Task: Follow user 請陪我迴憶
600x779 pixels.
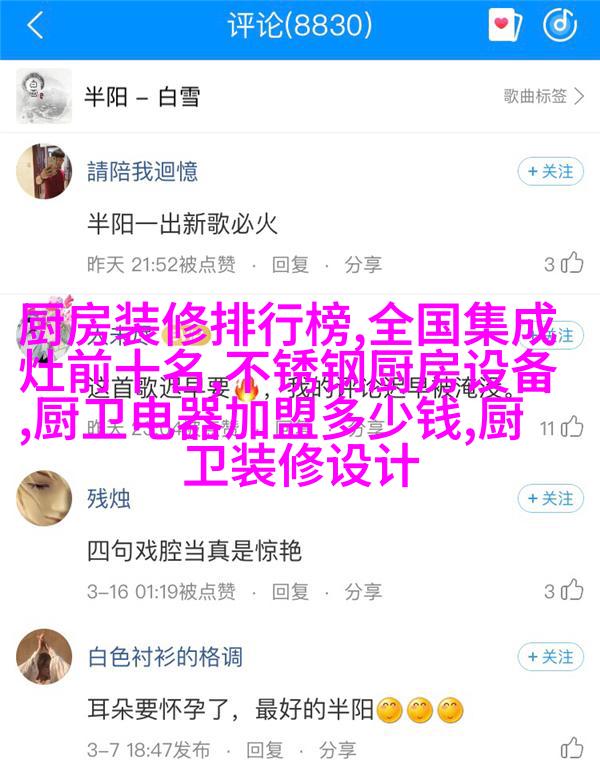Action: pyautogui.click(x=550, y=172)
